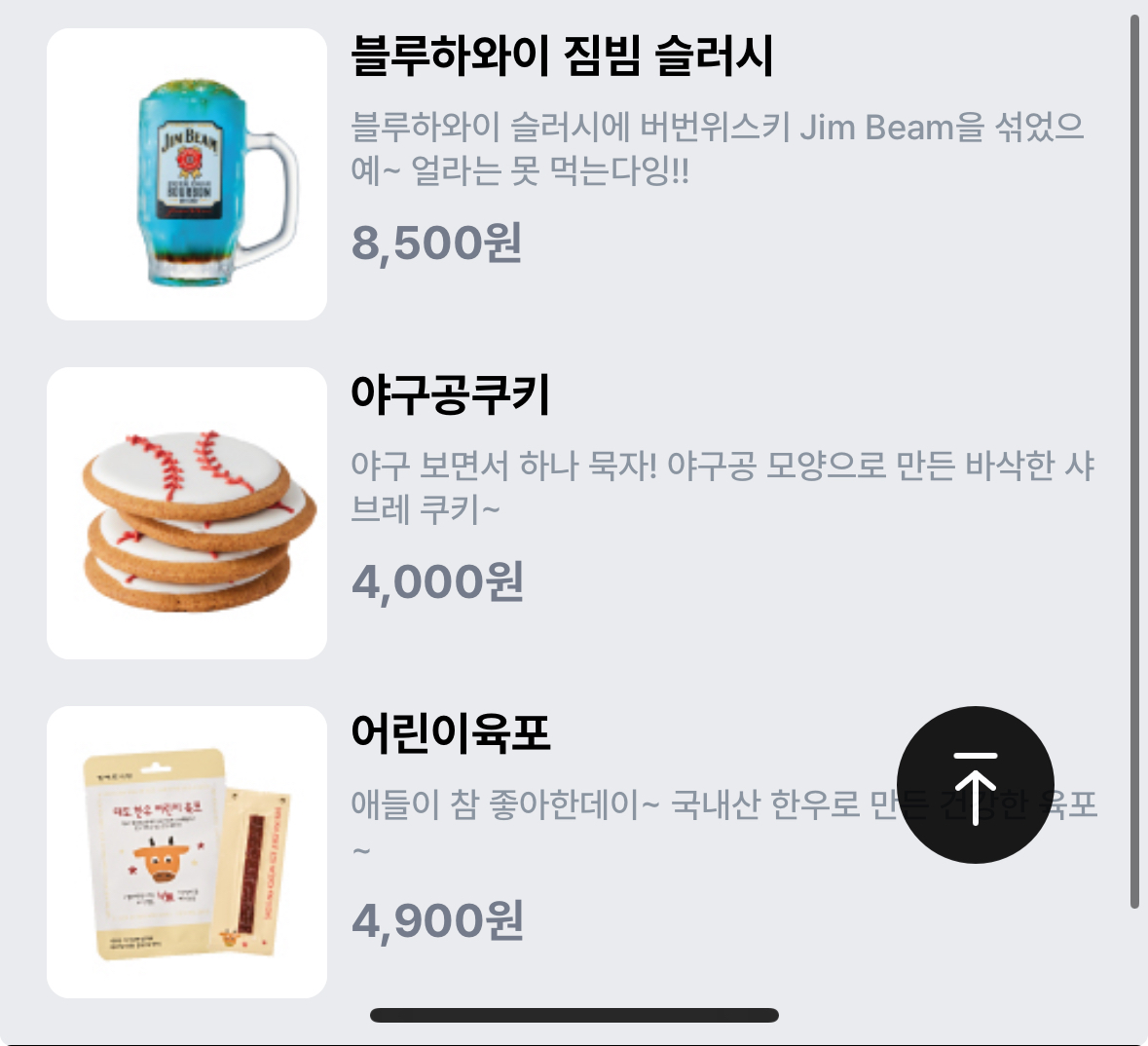Tap the scroll-to-top arrow button
This screenshot has width=1148, height=1046.
(975, 785)
